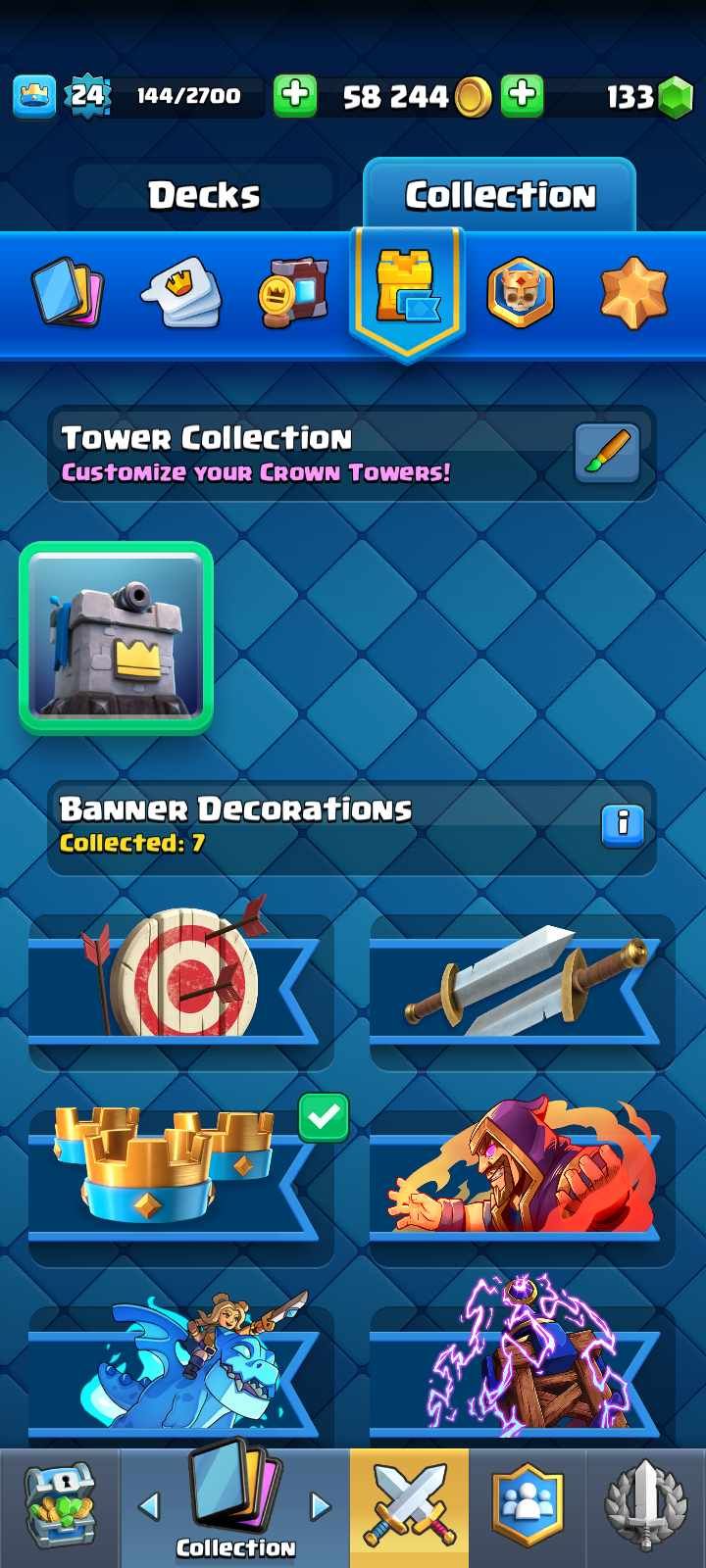This screenshot has height=1568, width=706.
Task: Edit Tower Collection with the paintbrush
Action: (606, 454)
